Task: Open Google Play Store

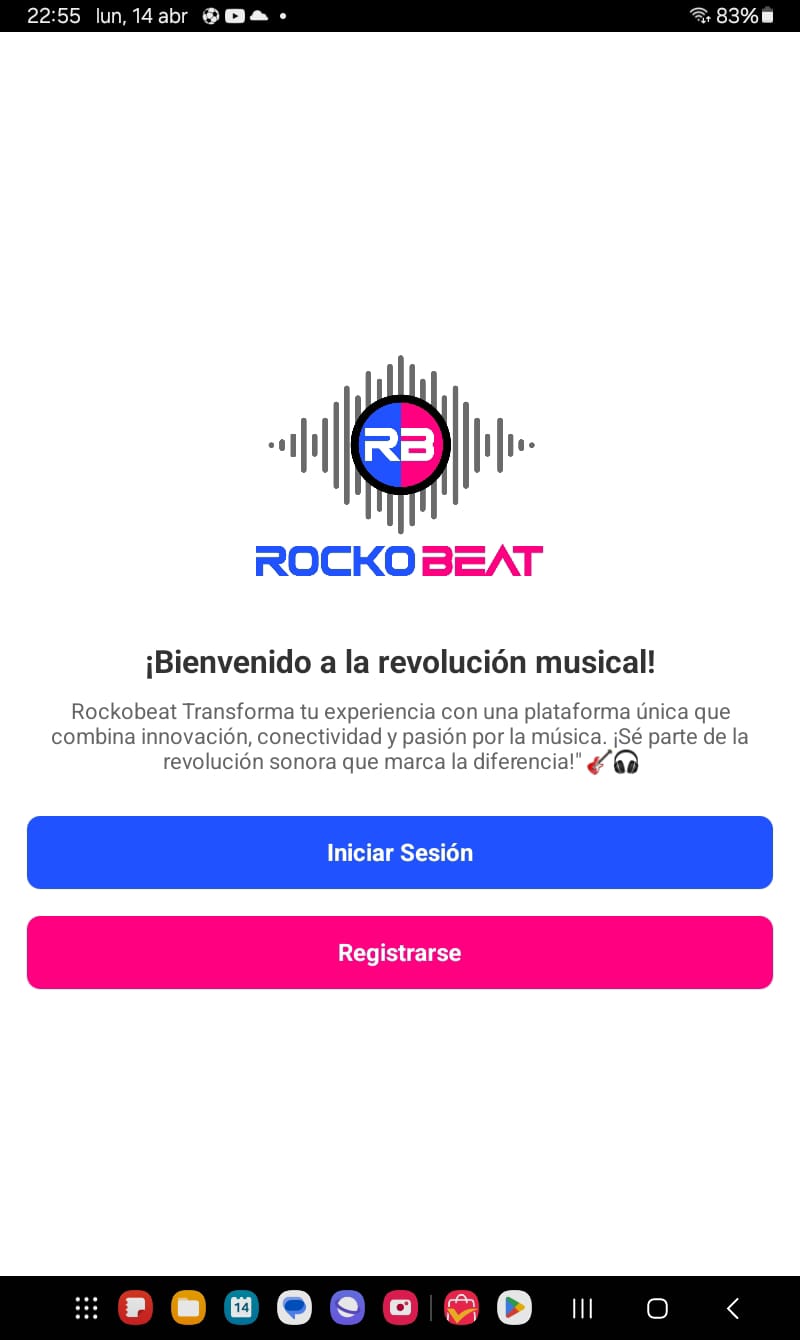Action: click(x=514, y=1307)
